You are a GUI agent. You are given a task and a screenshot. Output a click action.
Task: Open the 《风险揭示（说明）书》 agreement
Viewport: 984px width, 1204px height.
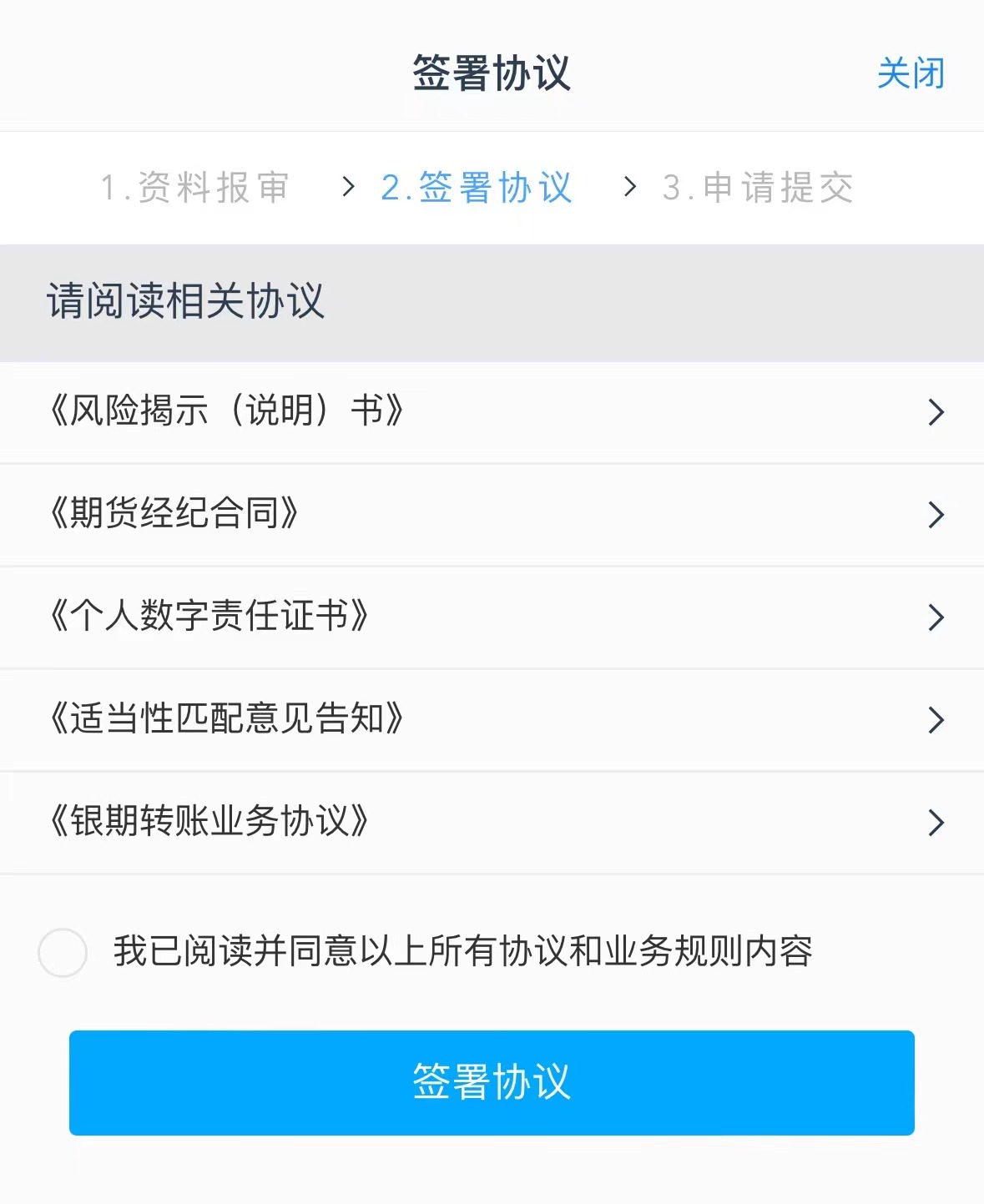[230, 412]
